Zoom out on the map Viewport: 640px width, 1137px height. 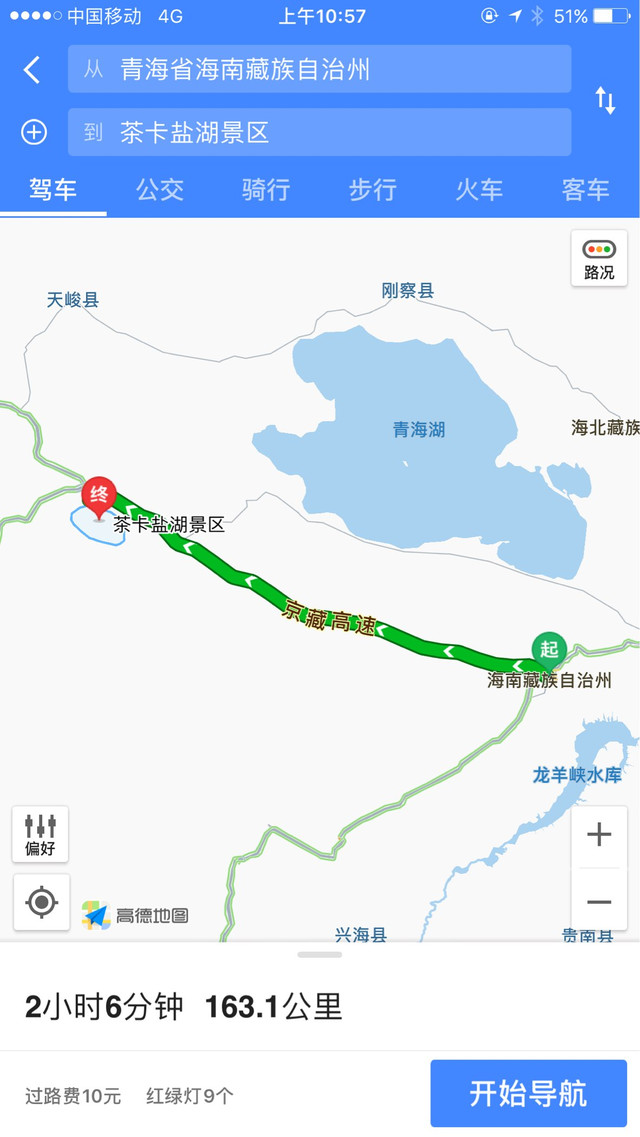point(599,902)
